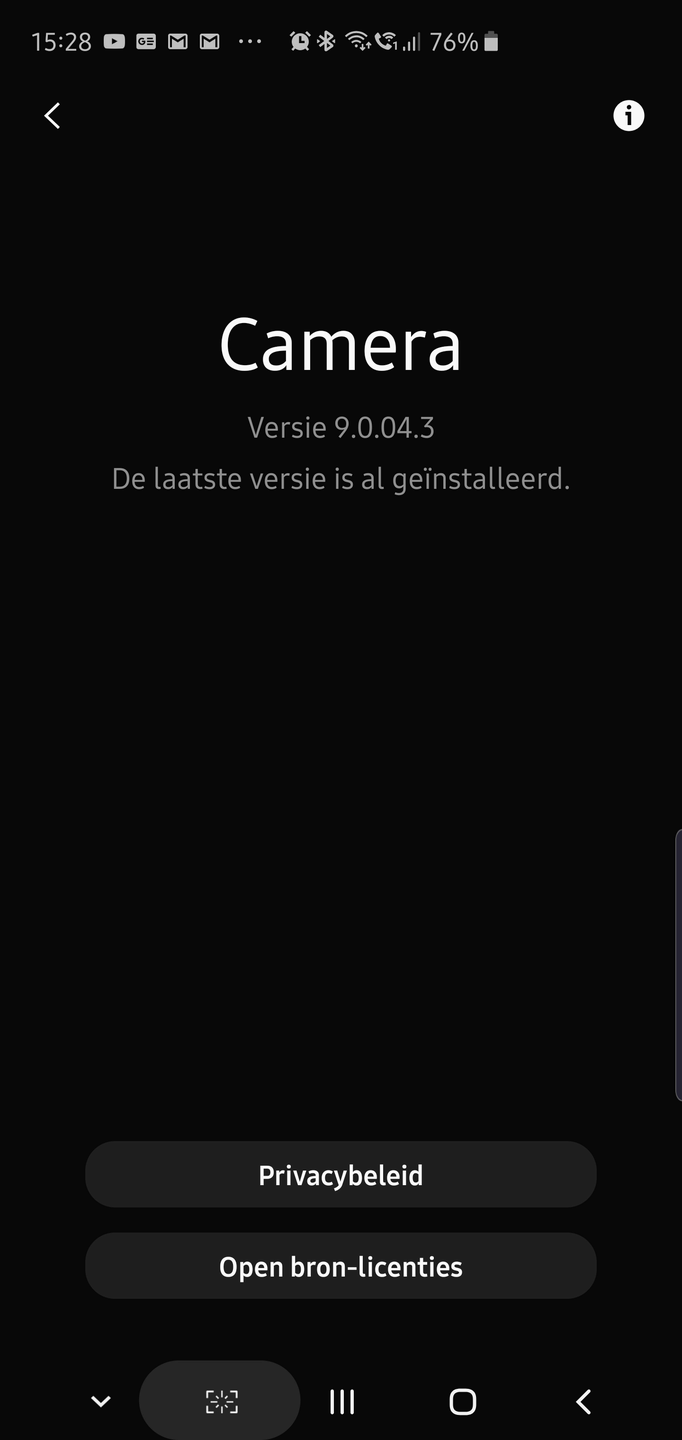Open recent apps
Image resolution: width=682 pixels, height=1440 pixels.
pyautogui.click(x=342, y=1402)
